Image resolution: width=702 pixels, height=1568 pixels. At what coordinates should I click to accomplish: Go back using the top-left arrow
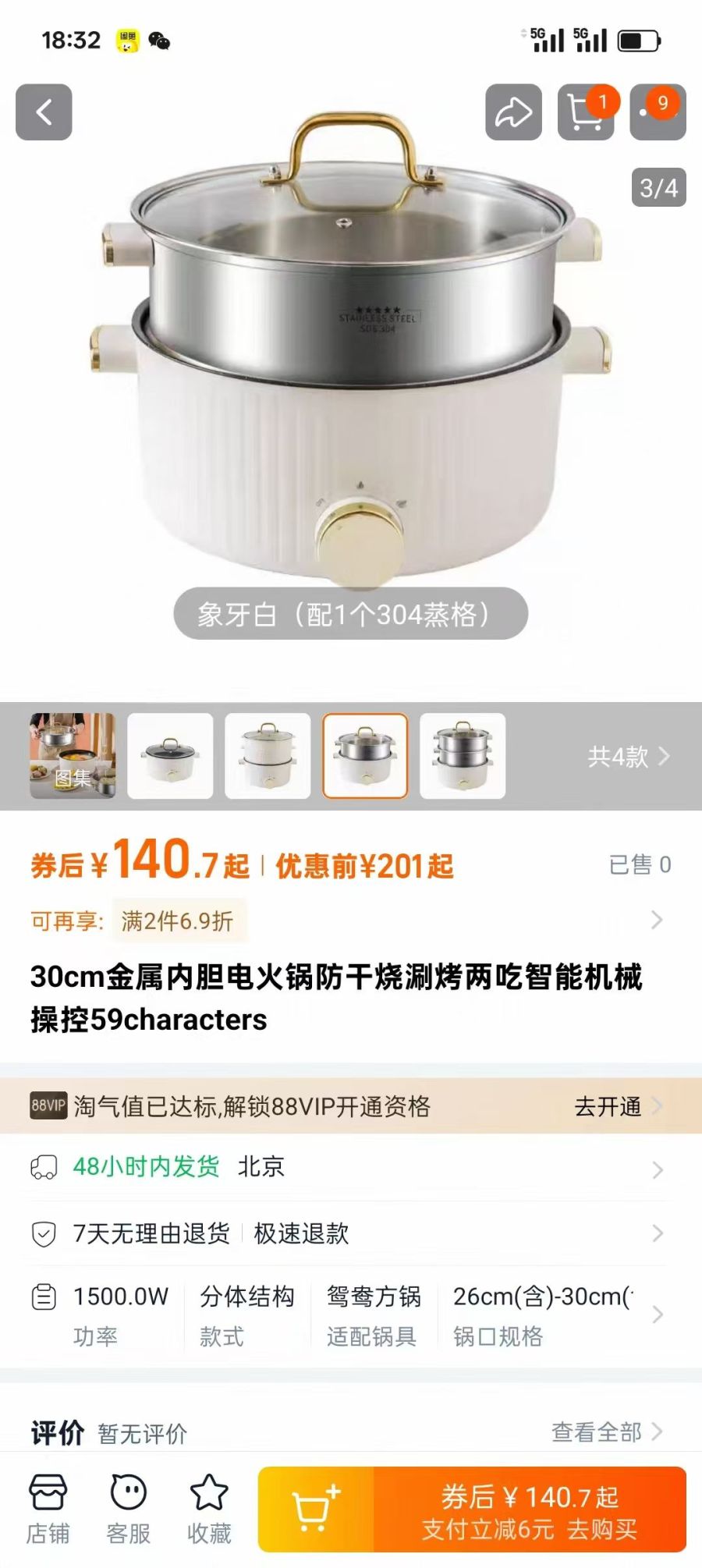point(44,112)
